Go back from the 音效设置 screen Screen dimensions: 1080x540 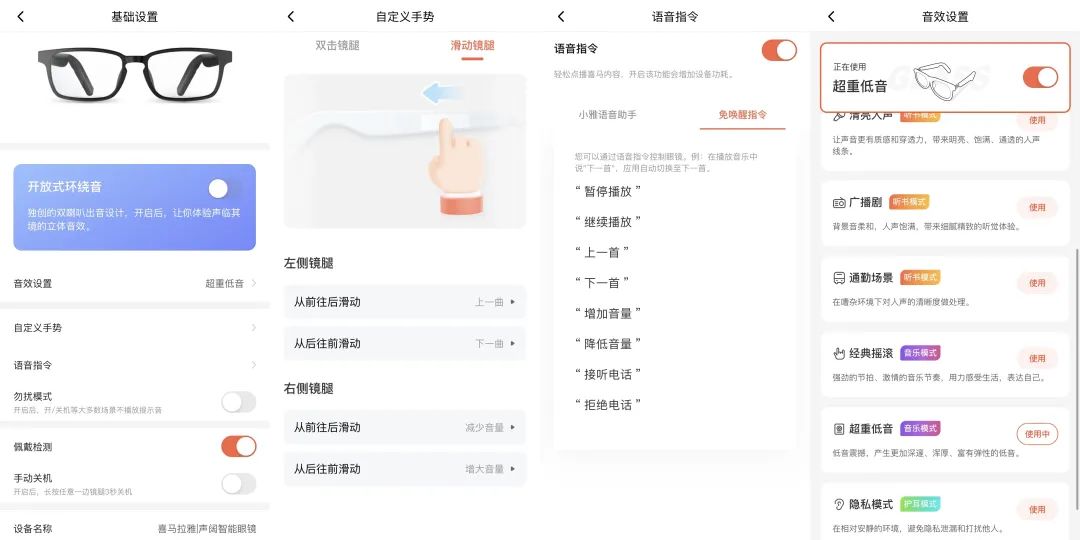(831, 17)
